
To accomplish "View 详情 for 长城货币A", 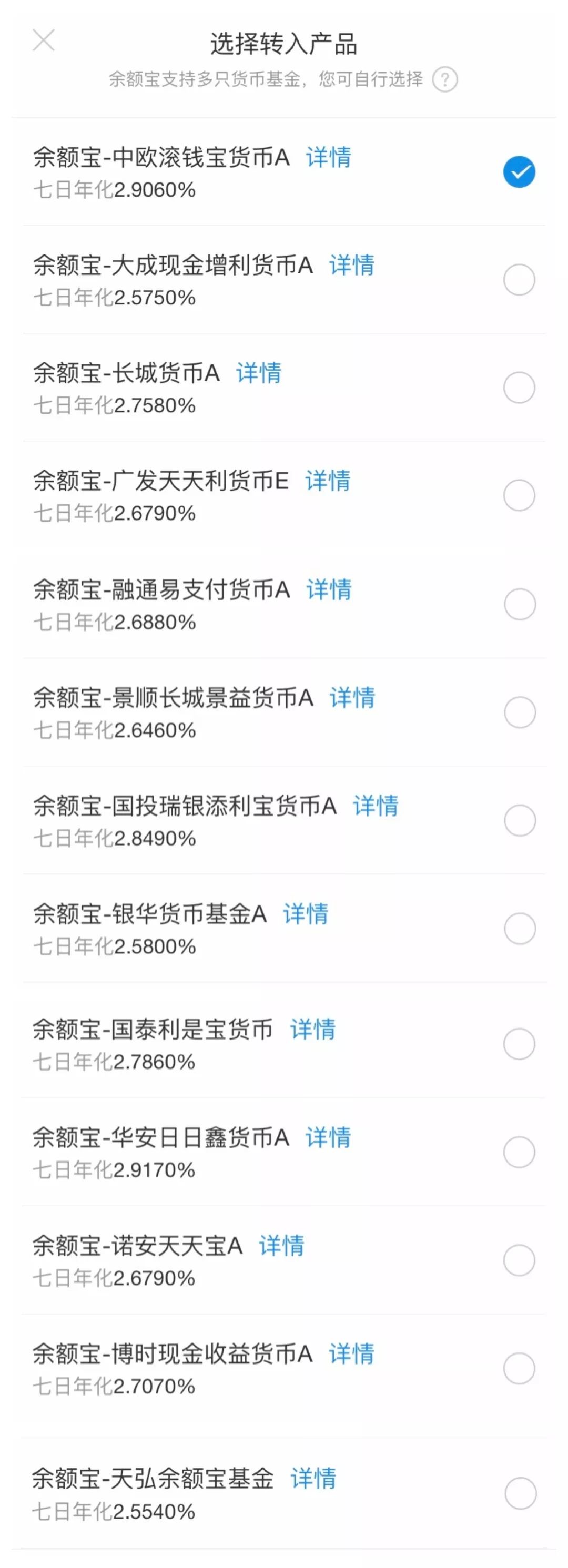I will point(259,373).
